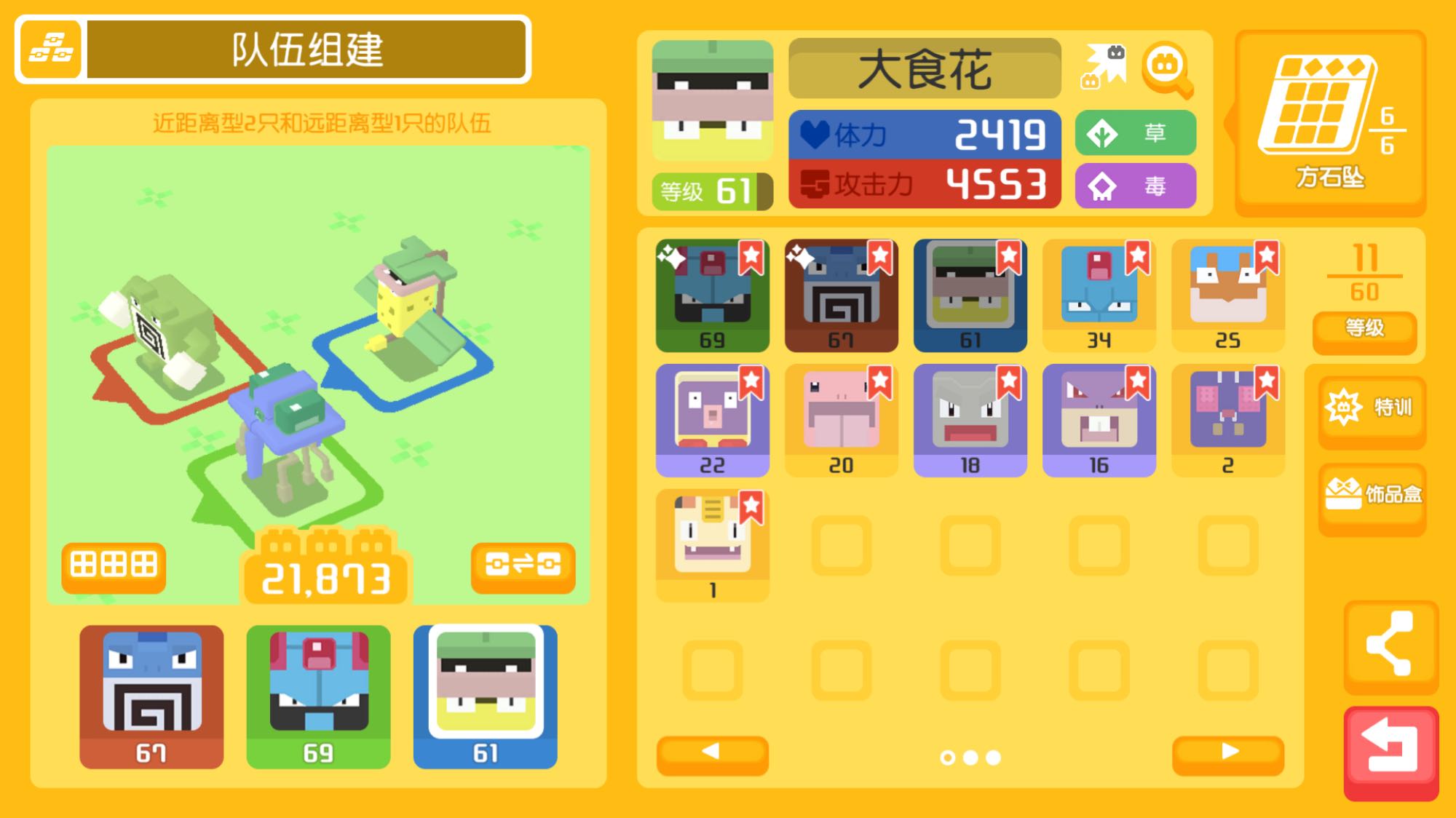Open team preset grid button

point(114,565)
